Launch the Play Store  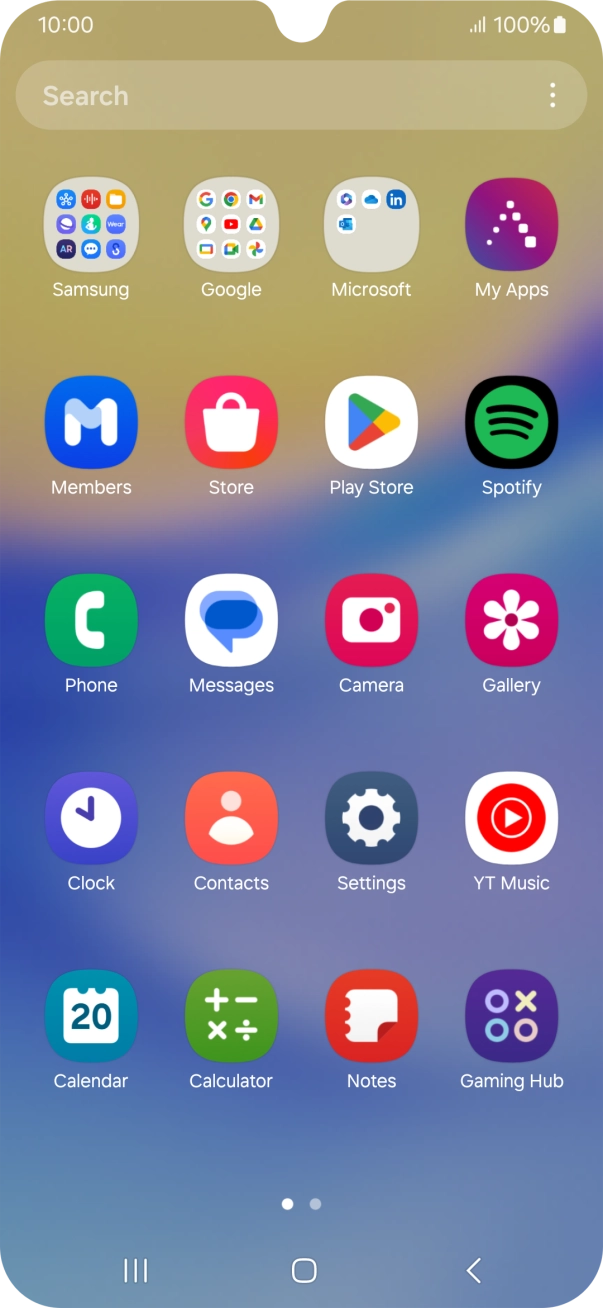pos(371,422)
